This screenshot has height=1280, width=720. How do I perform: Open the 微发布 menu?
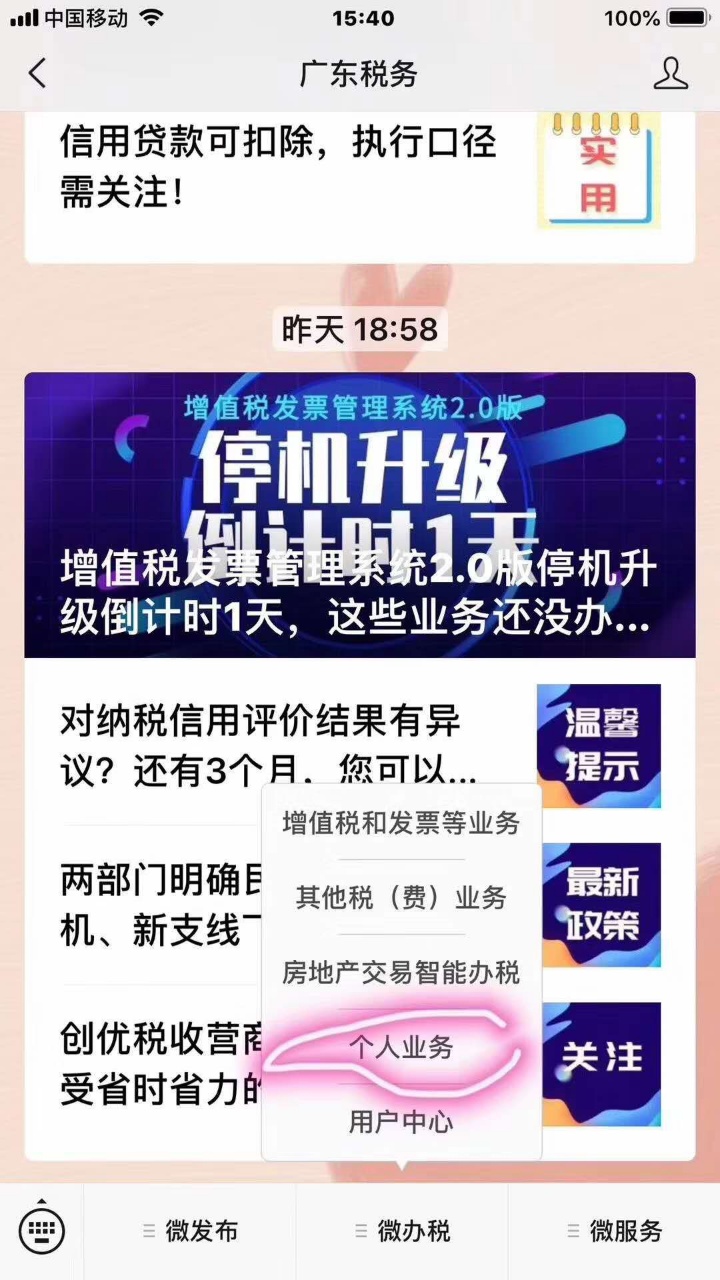[190, 1231]
